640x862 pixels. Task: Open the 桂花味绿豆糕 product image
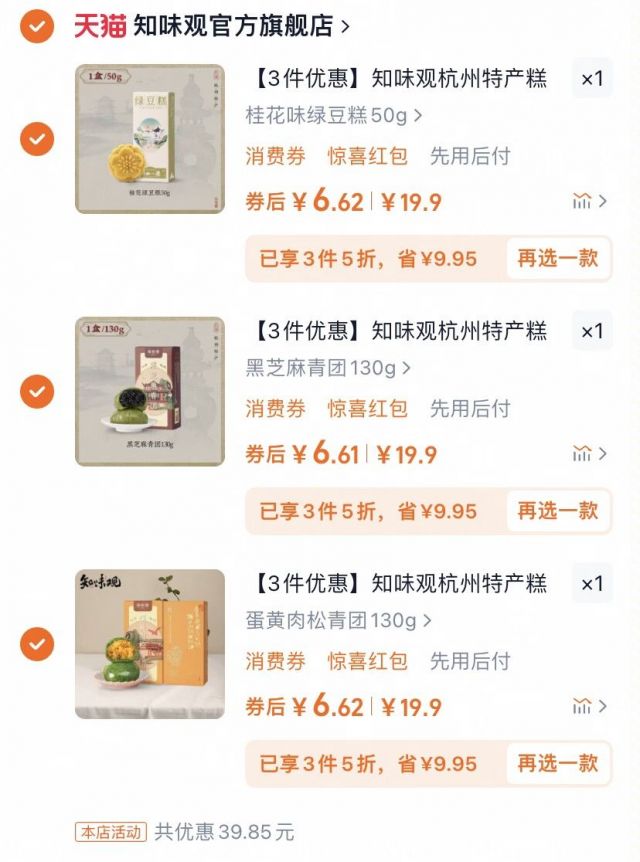click(150, 139)
